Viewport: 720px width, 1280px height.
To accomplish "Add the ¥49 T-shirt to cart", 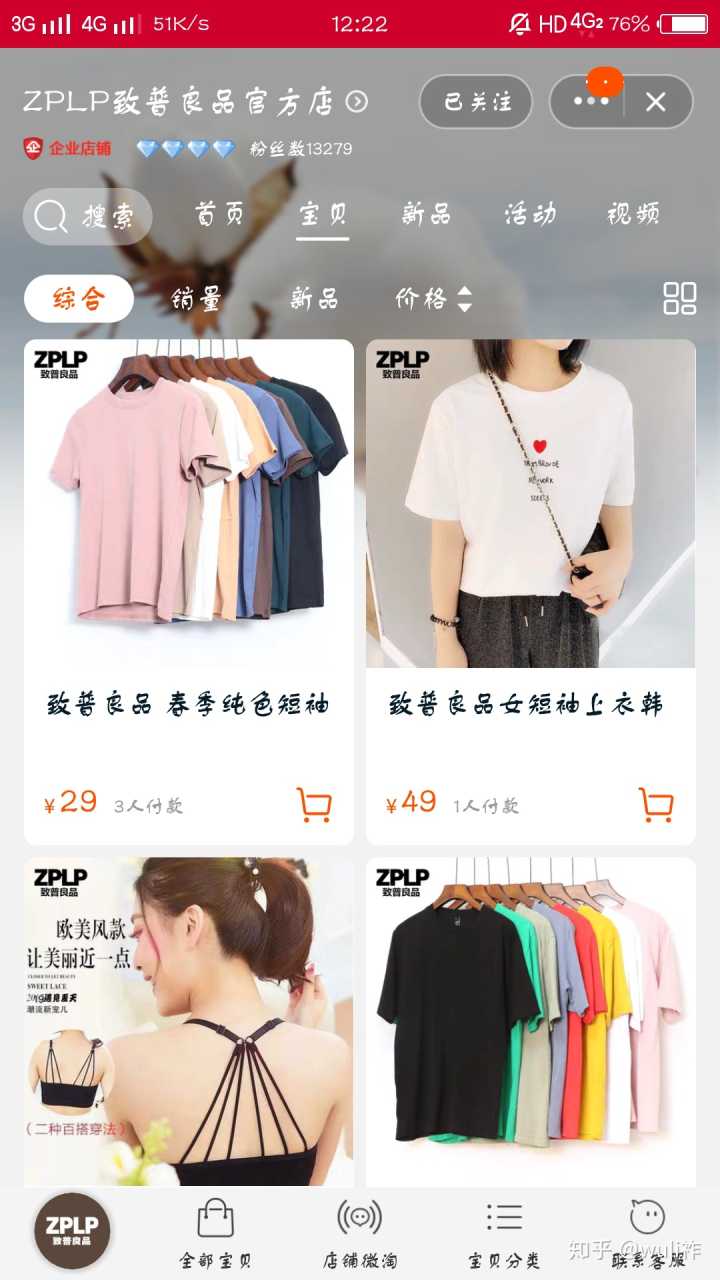I will [656, 804].
